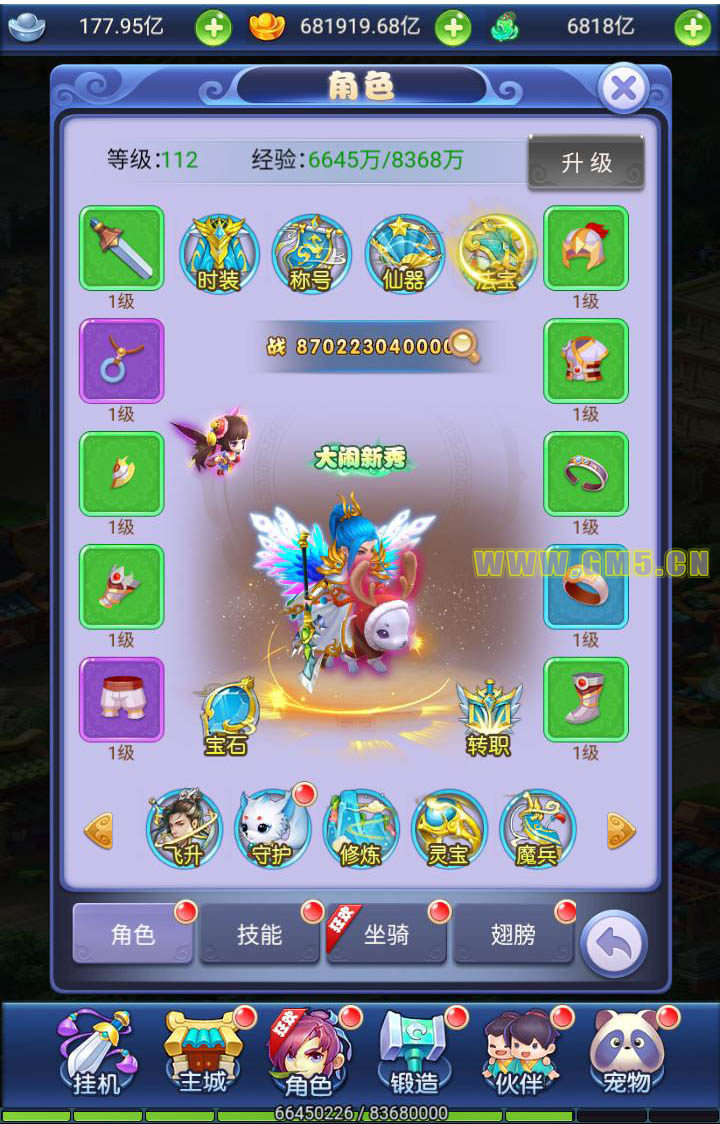Screen dimensions: 720x1124
Task: Close the 角色 character panel
Action: [624, 89]
